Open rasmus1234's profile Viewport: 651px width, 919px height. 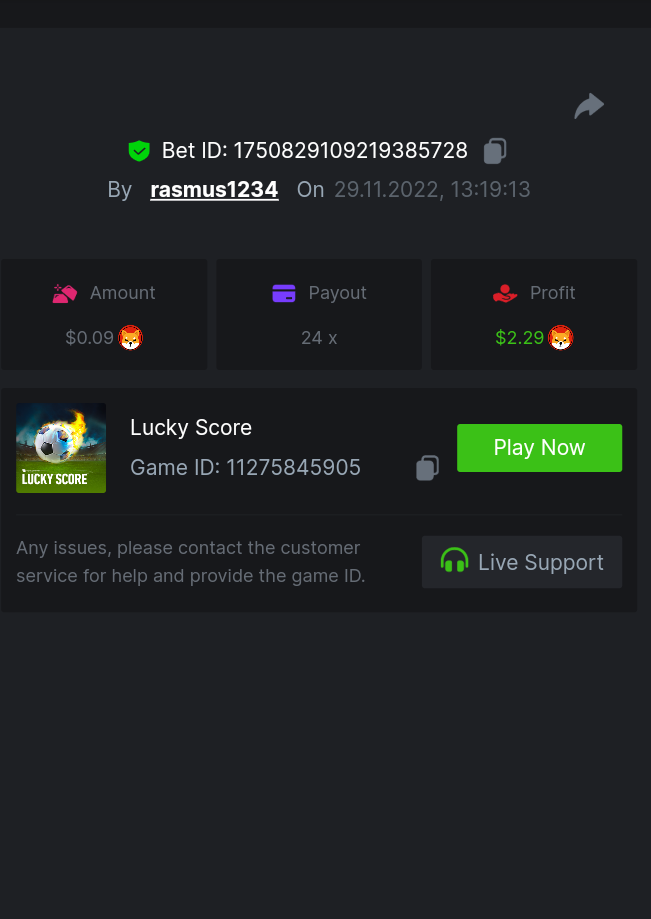[x=214, y=189]
